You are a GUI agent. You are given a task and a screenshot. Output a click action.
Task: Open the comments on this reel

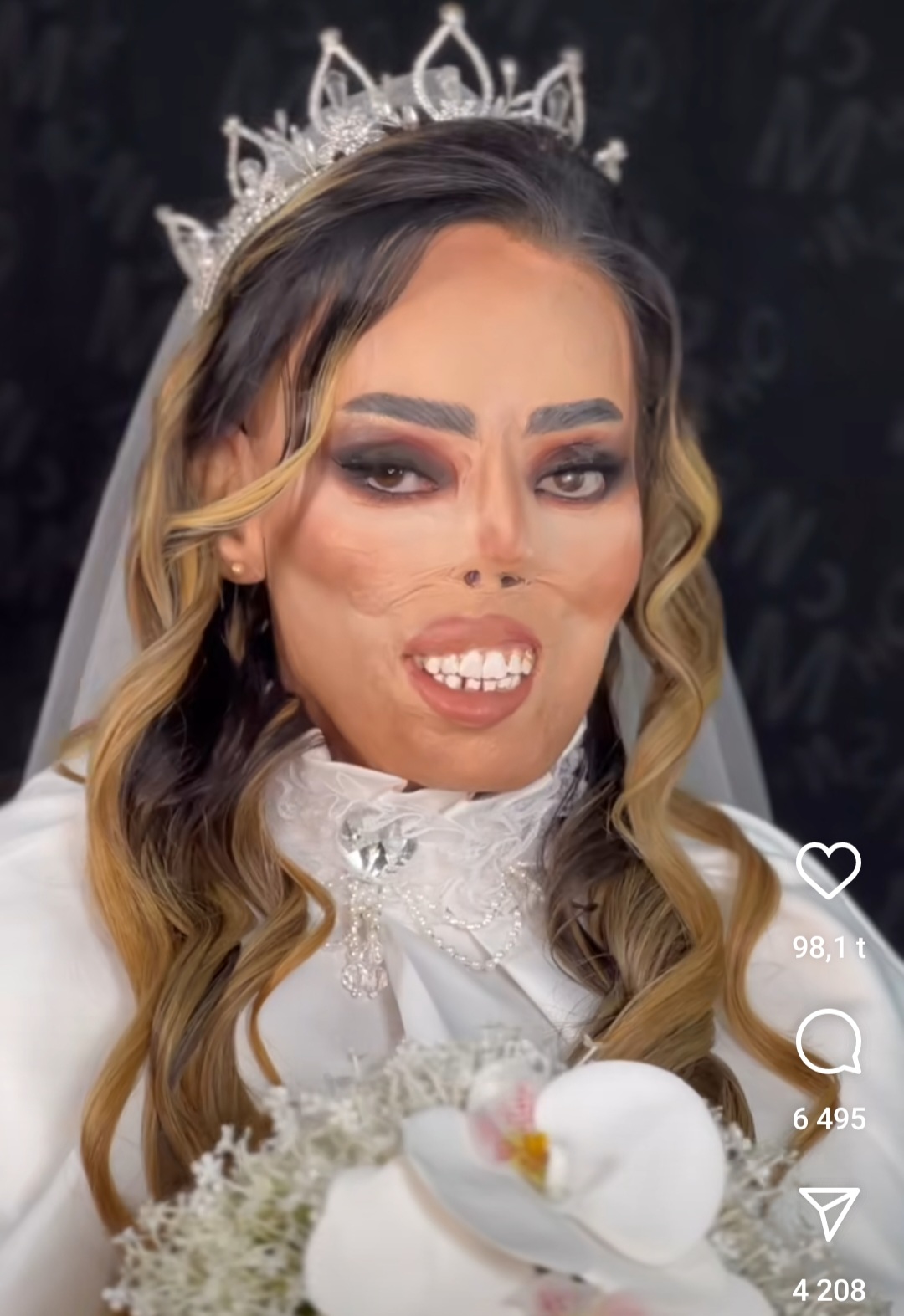[x=828, y=1042]
